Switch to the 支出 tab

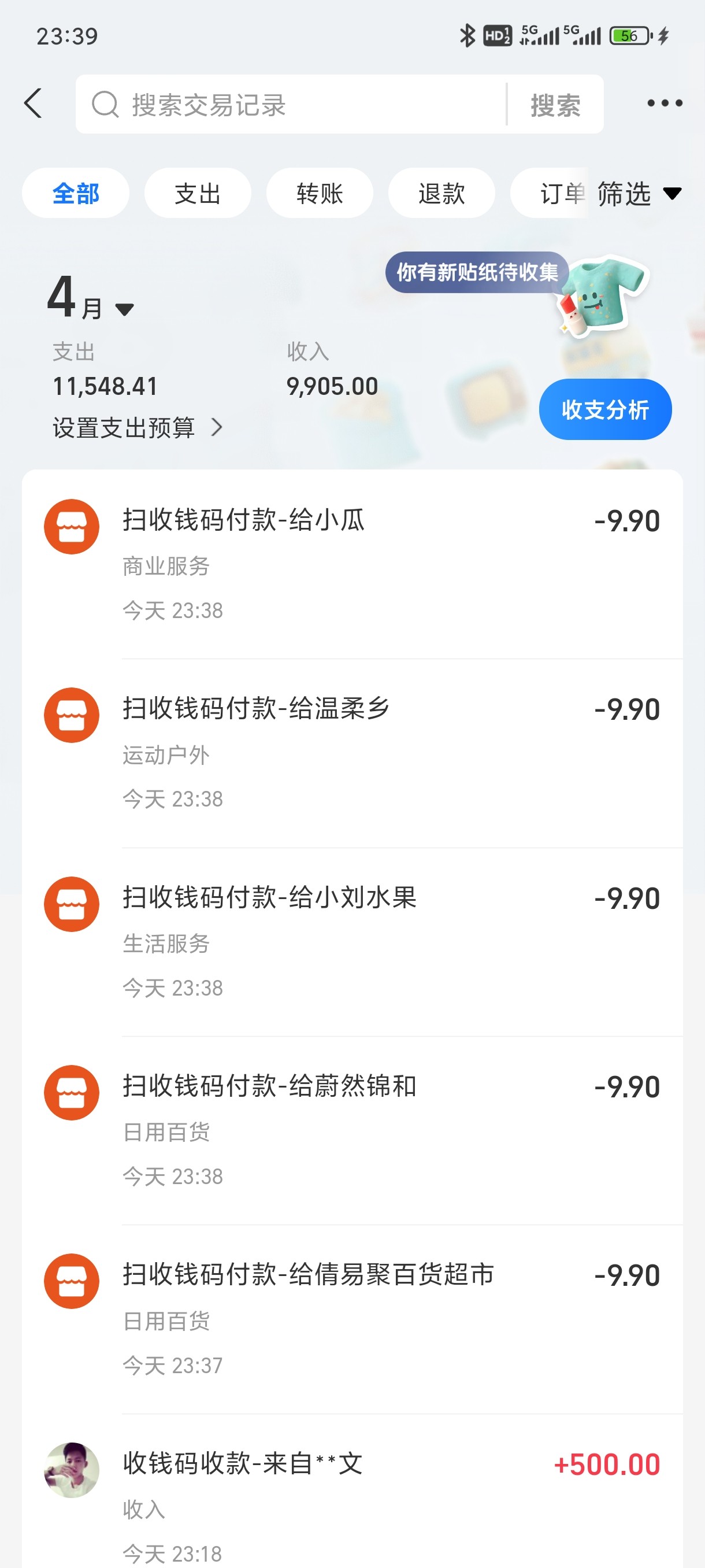click(x=197, y=194)
